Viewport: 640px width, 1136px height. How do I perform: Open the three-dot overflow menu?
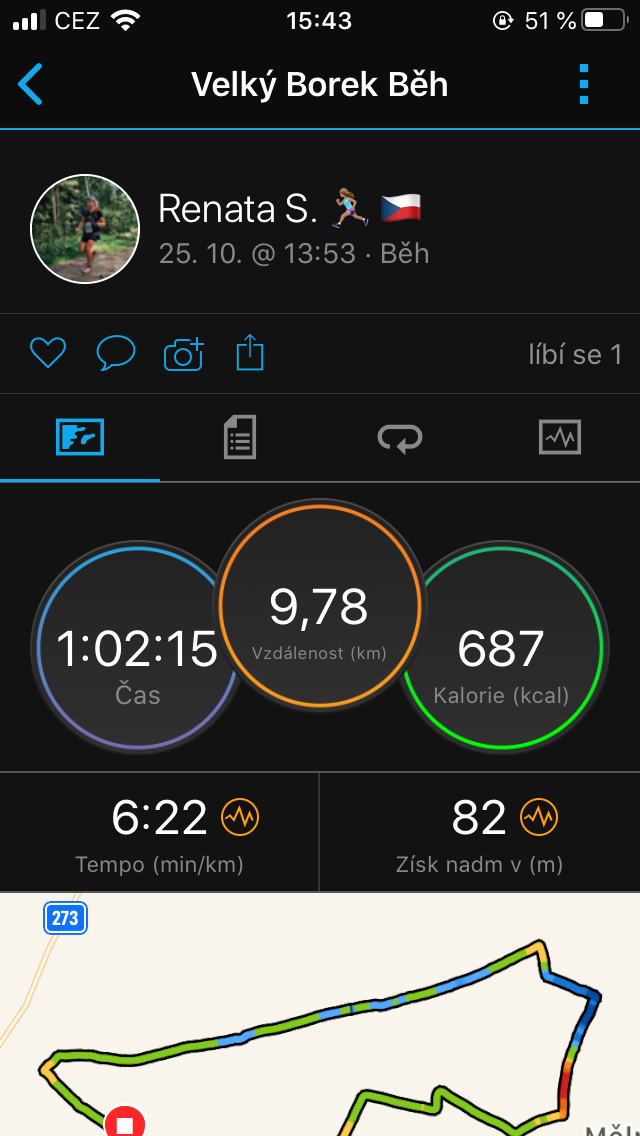click(584, 84)
